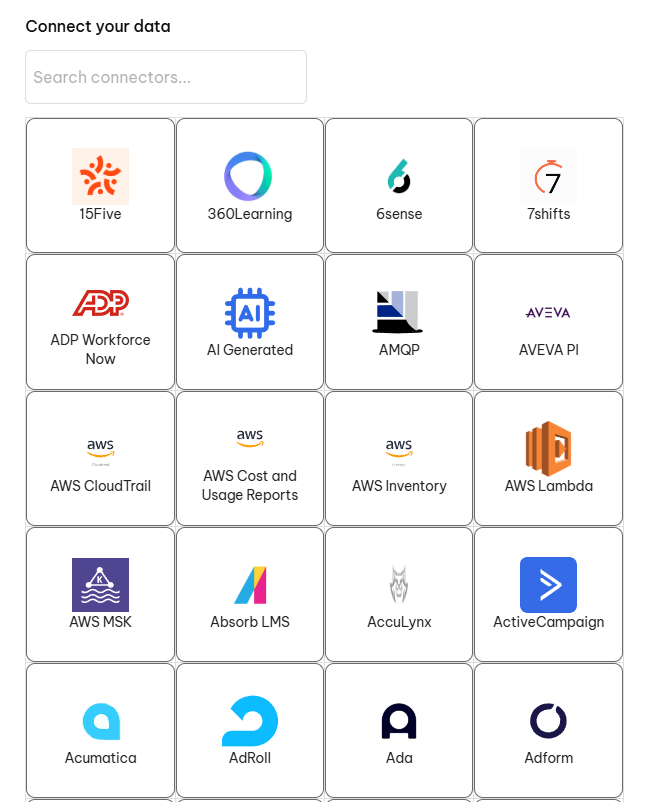The width and height of the screenshot is (649, 802).
Task: Choose the Adform connector
Action: coord(548,730)
